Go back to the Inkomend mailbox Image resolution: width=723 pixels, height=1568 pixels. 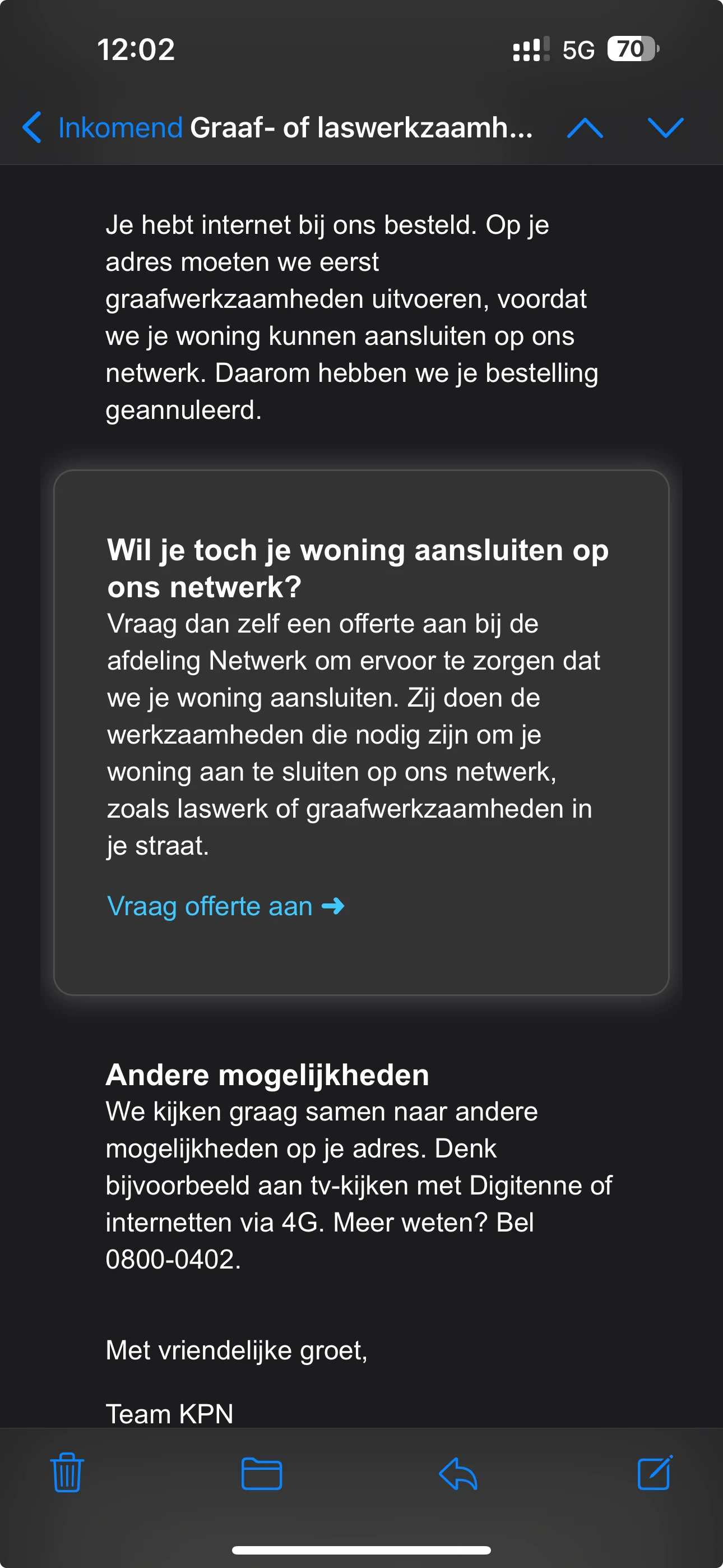pyautogui.click(x=102, y=128)
